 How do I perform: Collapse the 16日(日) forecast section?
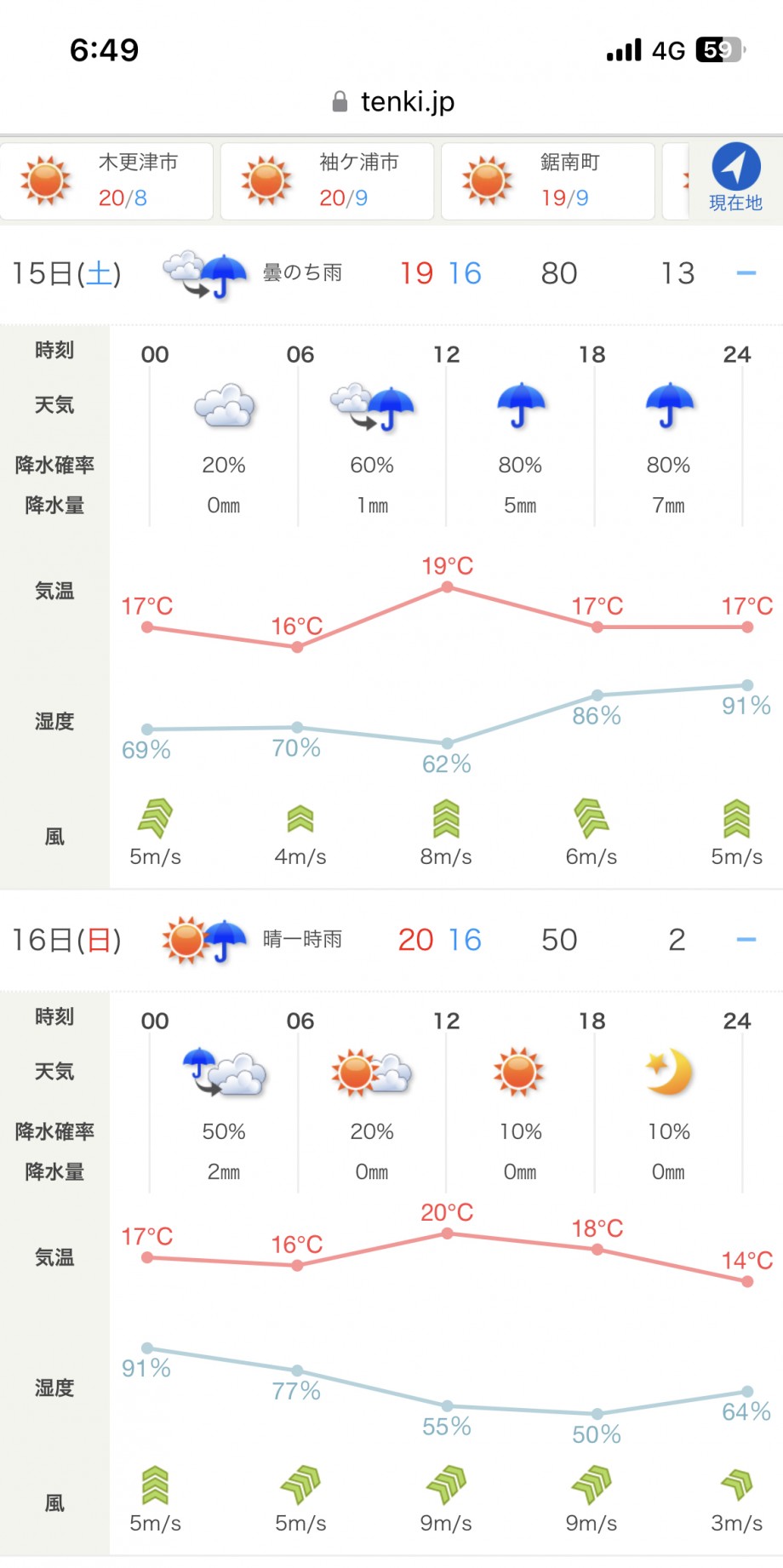point(746,940)
